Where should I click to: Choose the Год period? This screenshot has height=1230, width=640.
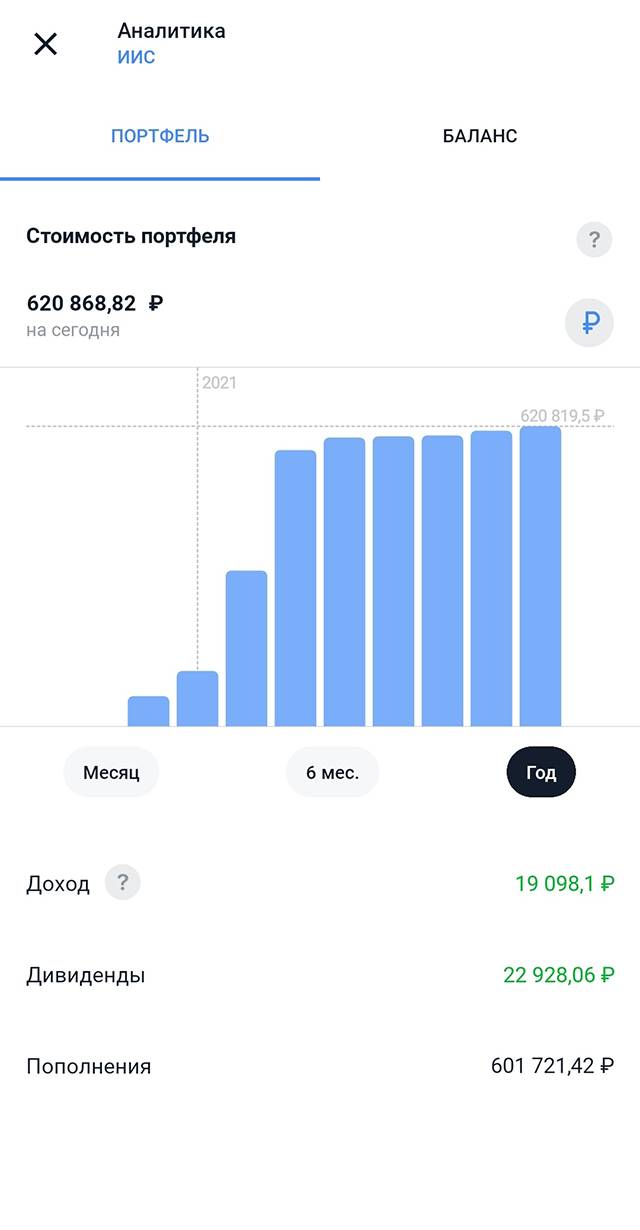point(541,772)
